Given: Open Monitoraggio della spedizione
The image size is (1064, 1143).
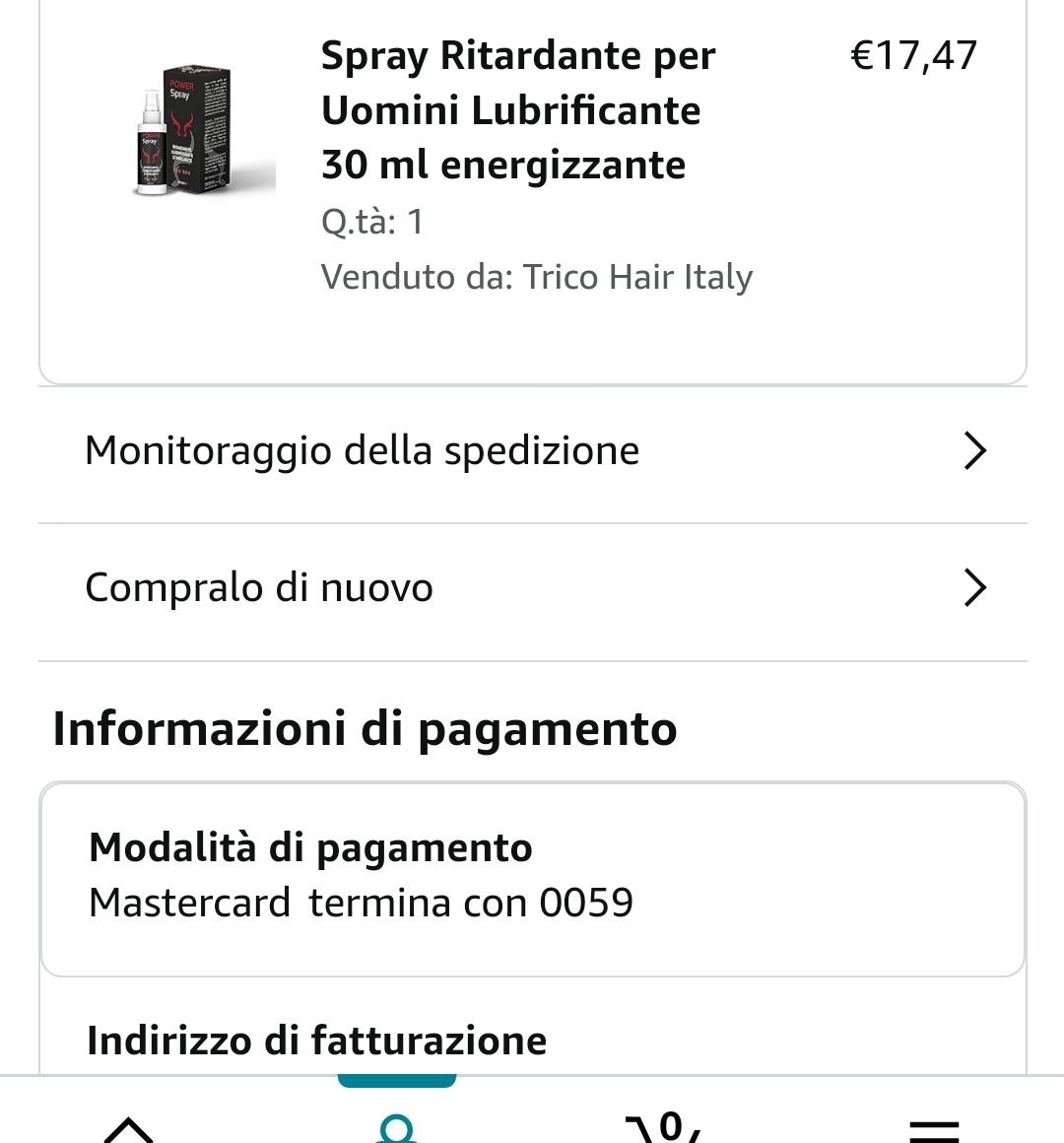Looking at the screenshot, I should [x=532, y=451].
